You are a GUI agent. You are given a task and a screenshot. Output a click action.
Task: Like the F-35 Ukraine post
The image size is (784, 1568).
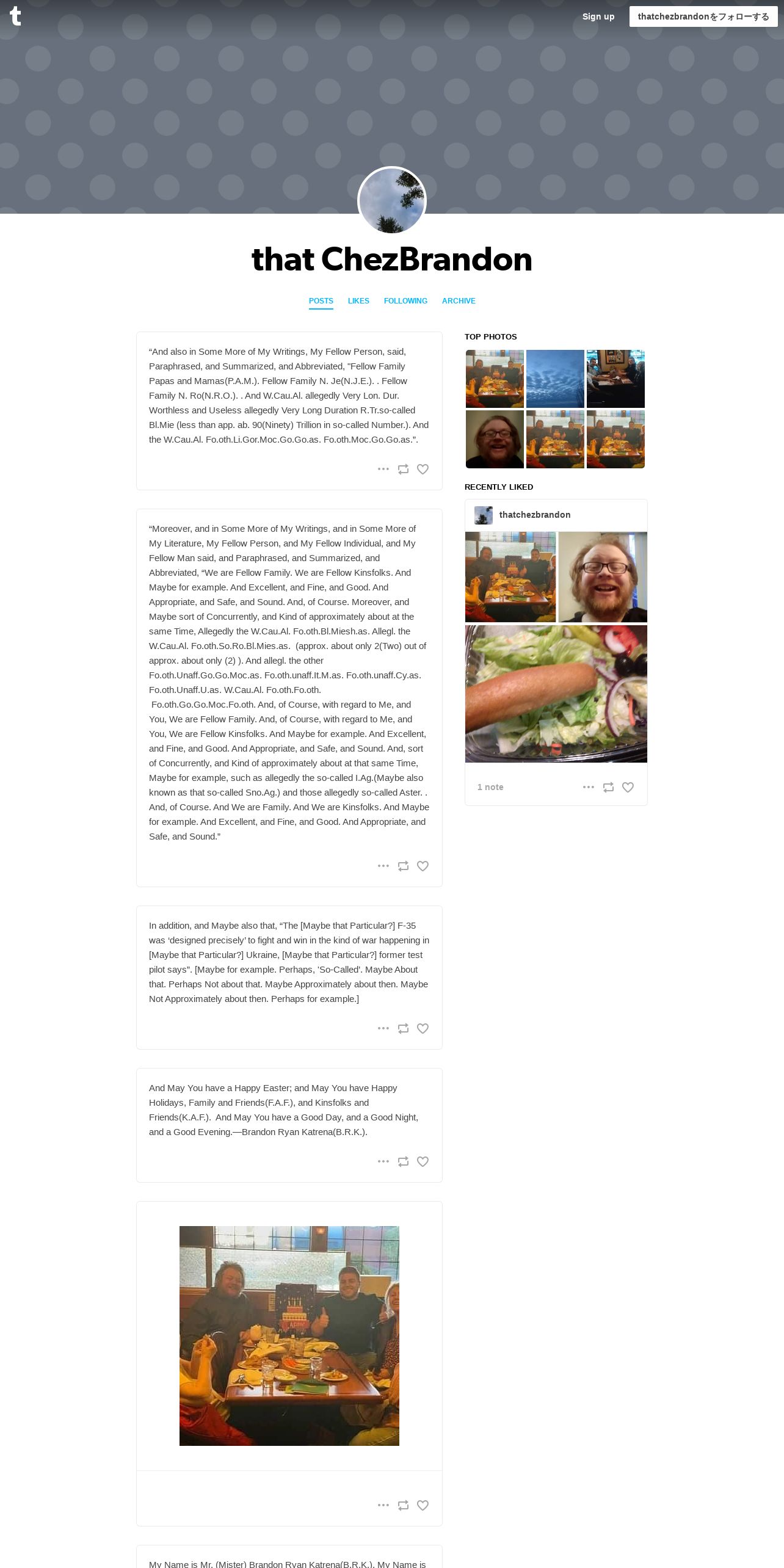[423, 1028]
